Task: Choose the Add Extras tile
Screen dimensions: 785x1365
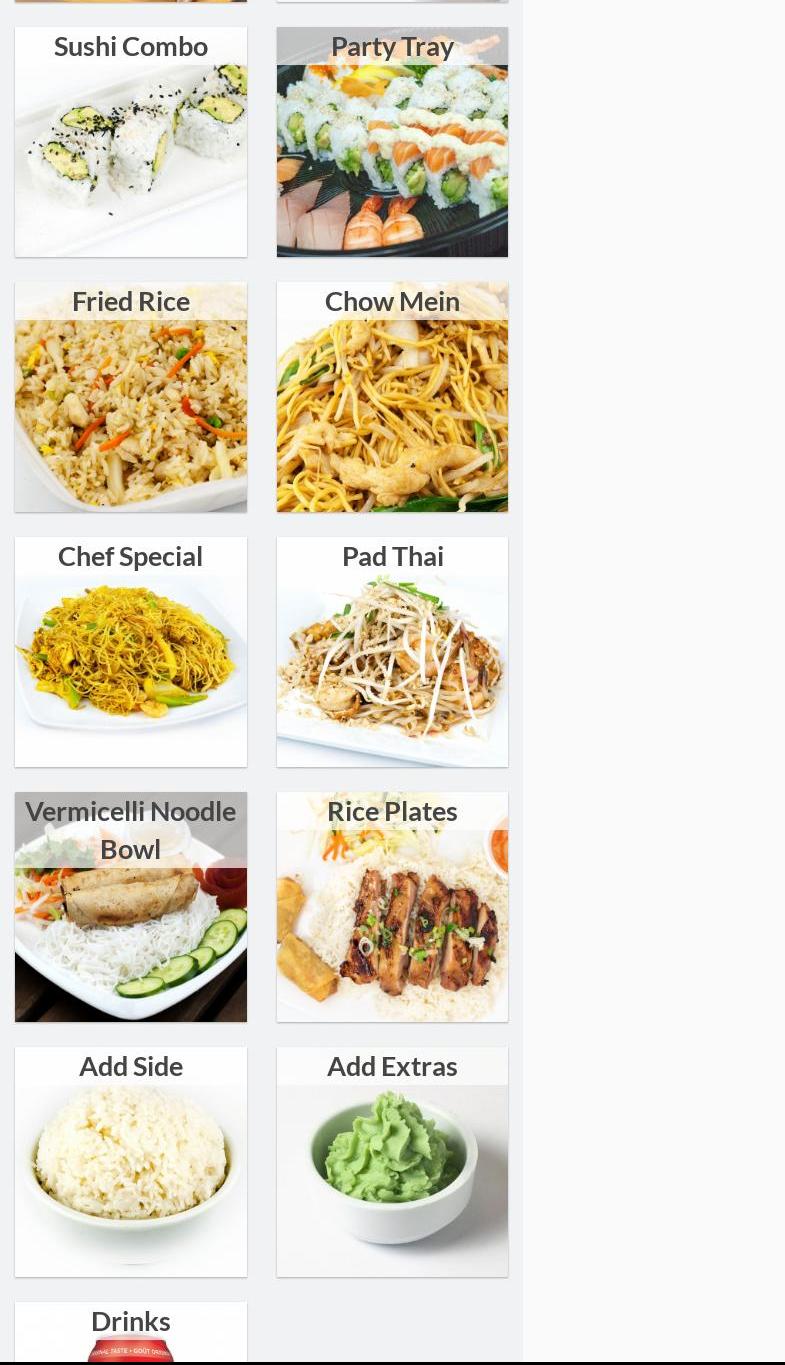Action: pos(392,1162)
